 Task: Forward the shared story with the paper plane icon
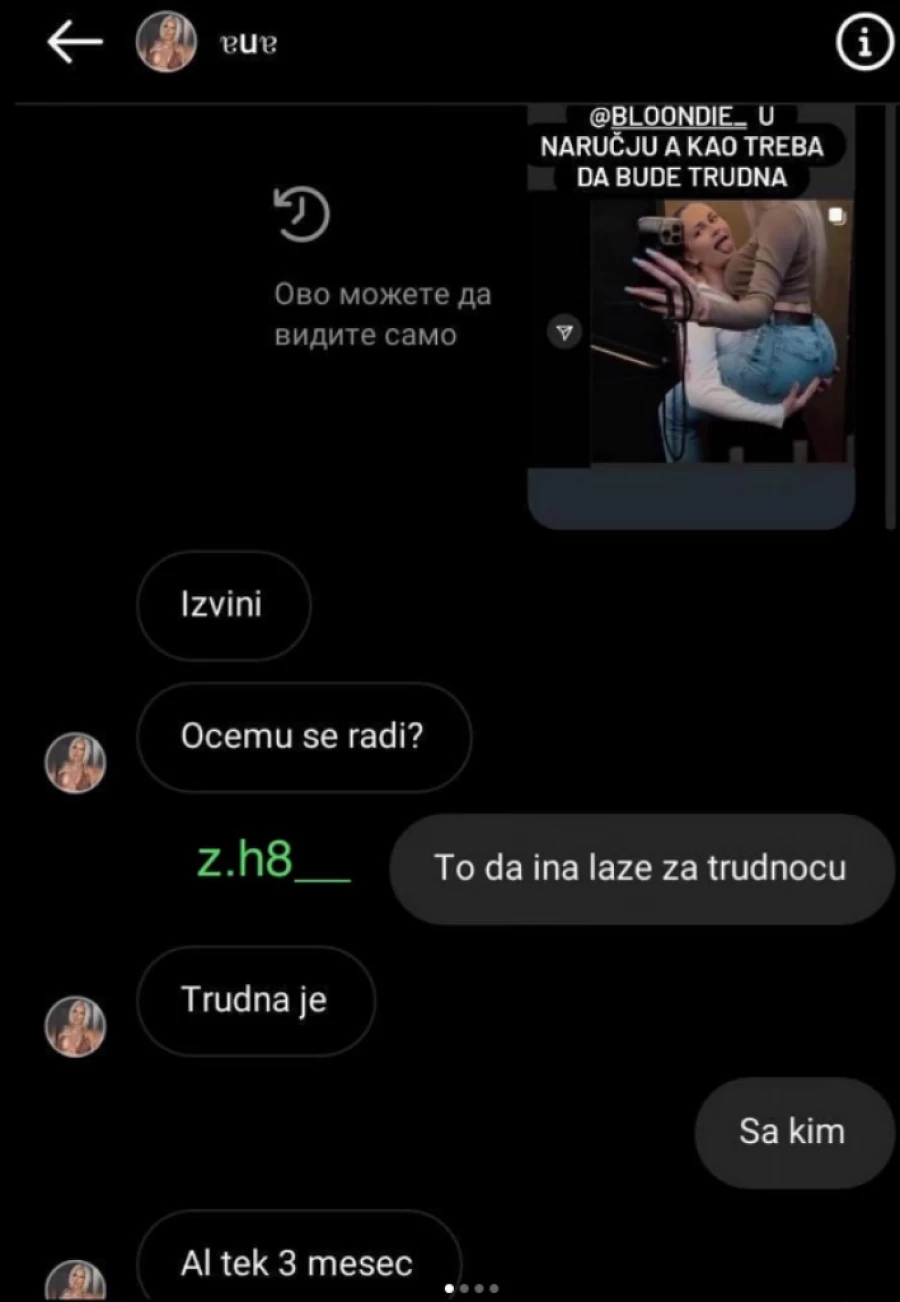click(565, 332)
